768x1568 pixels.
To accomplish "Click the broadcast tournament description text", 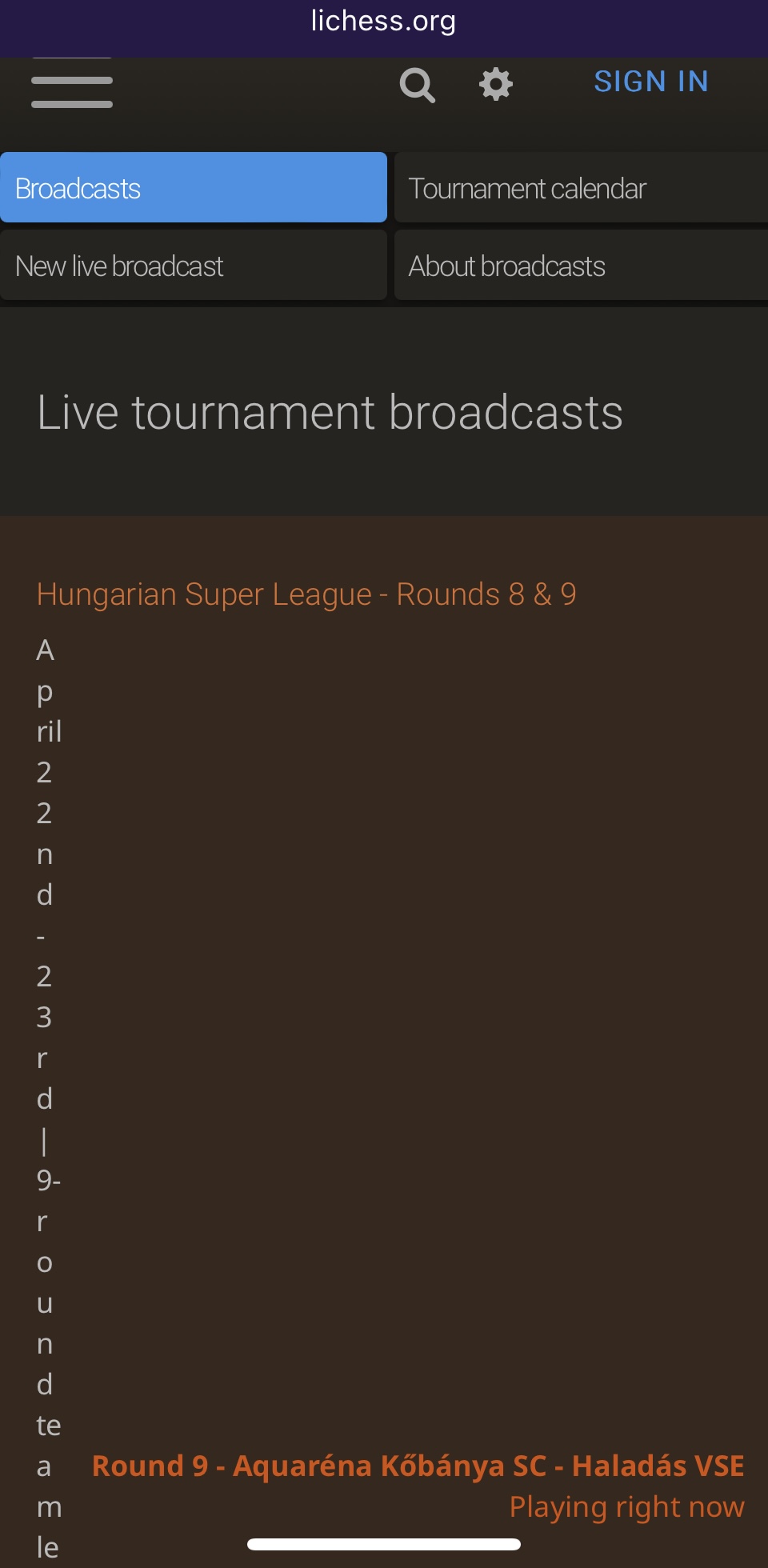I will [45, 1040].
